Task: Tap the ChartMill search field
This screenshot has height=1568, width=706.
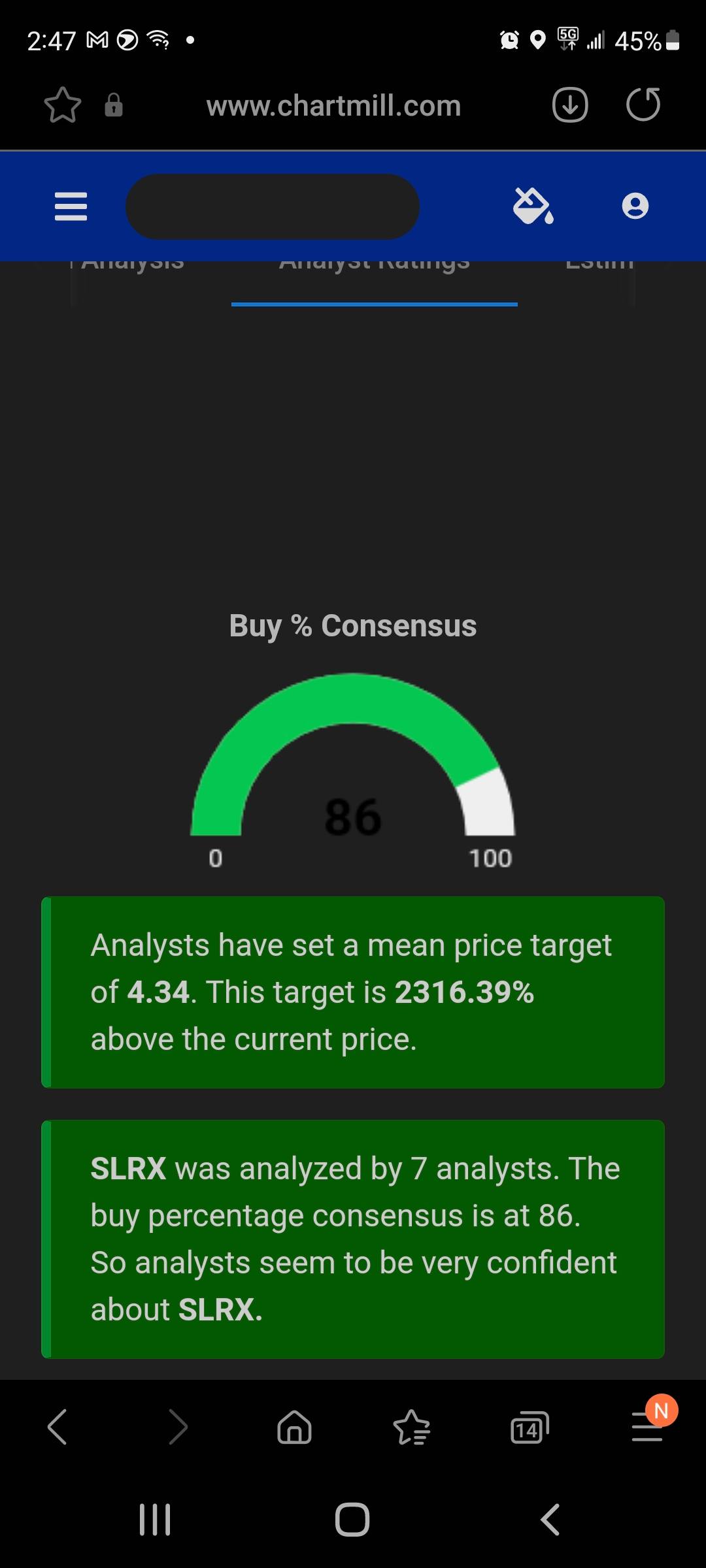Action: click(x=272, y=206)
